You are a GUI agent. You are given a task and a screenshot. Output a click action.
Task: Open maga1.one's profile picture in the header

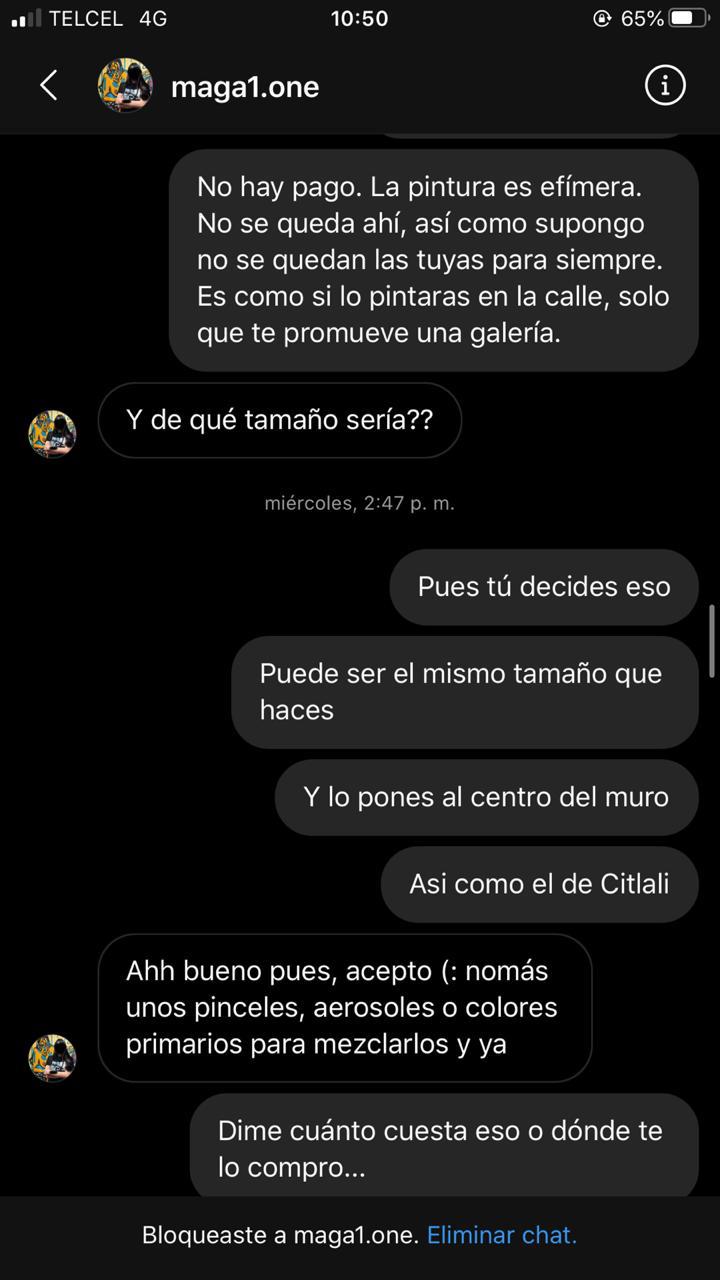(125, 86)
